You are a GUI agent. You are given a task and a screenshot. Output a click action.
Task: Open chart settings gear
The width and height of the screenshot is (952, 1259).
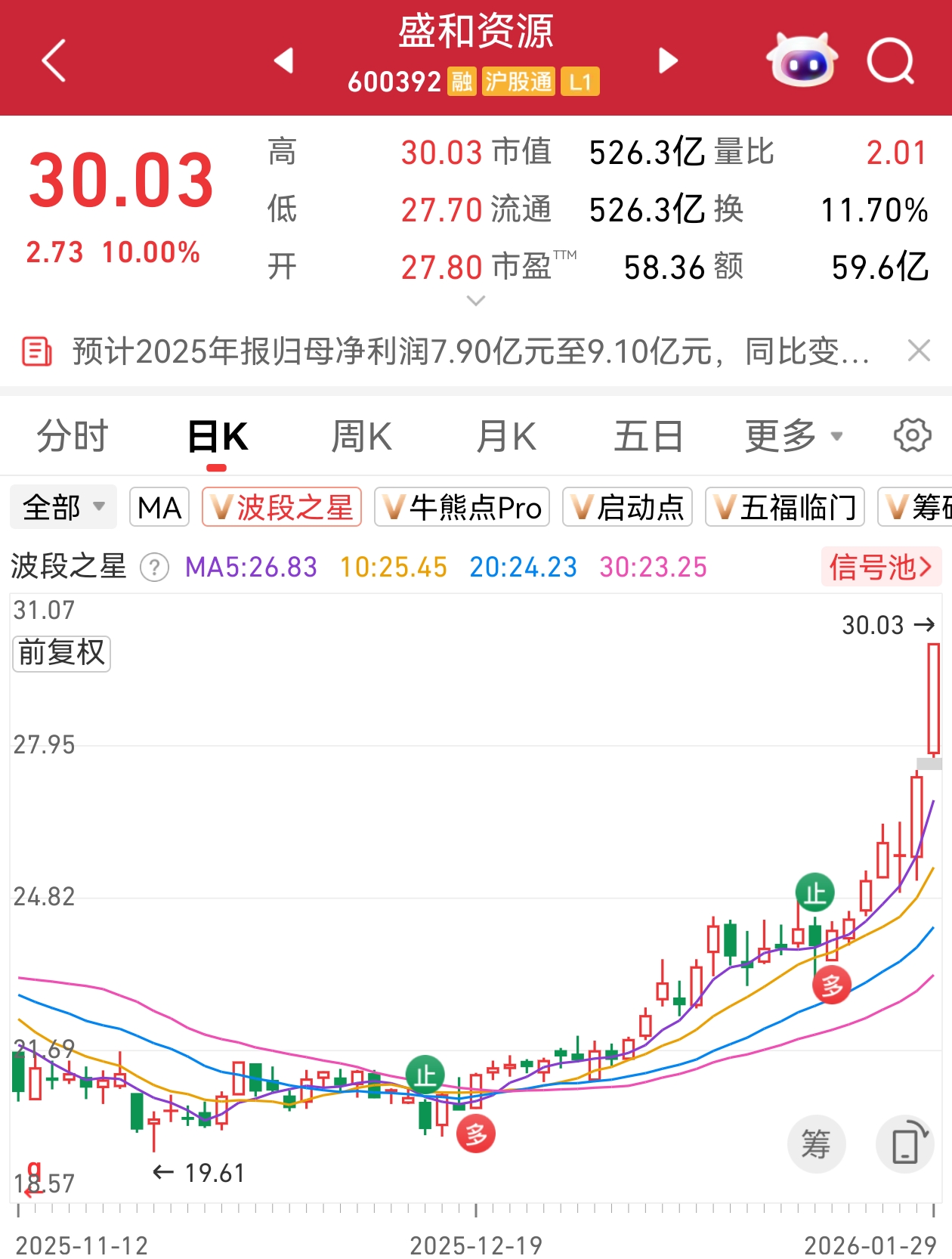click(x=912, y=435)
